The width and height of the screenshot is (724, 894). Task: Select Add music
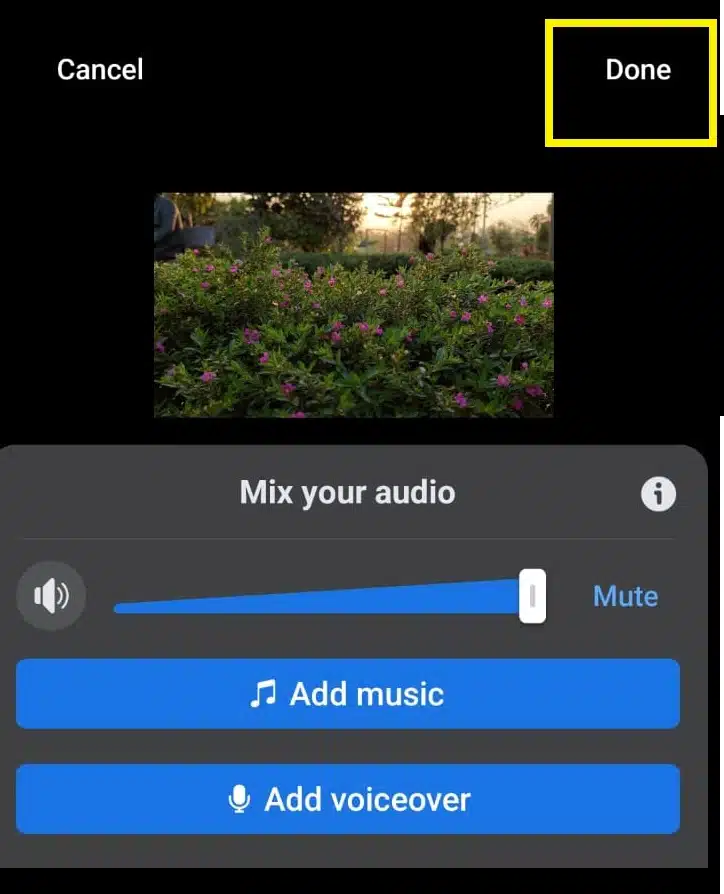[x=348, y=694]
